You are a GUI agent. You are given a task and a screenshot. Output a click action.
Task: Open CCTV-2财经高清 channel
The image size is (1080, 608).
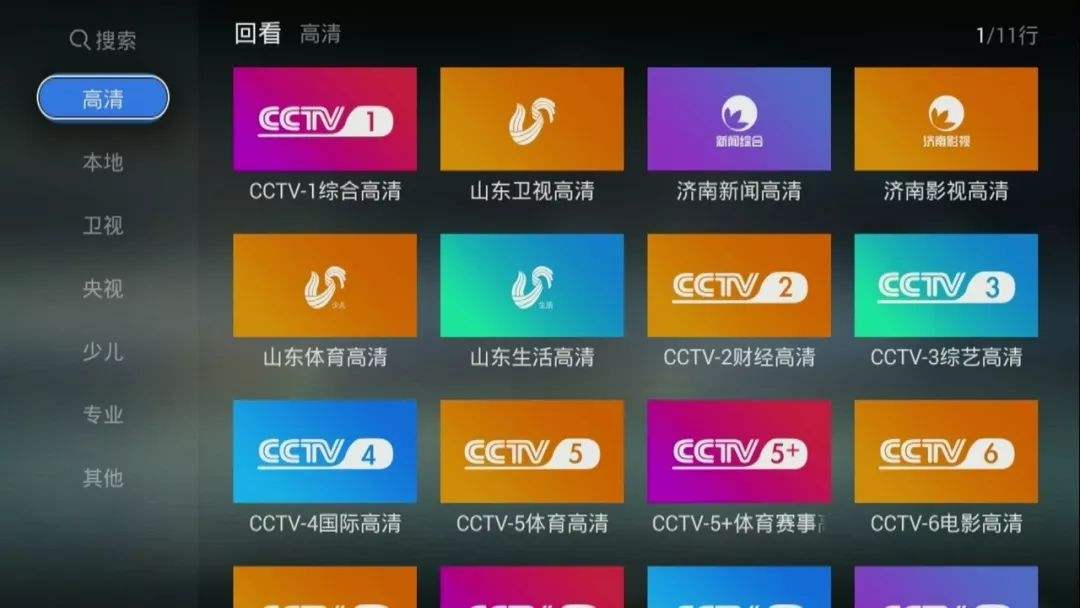tap(739, 286)
